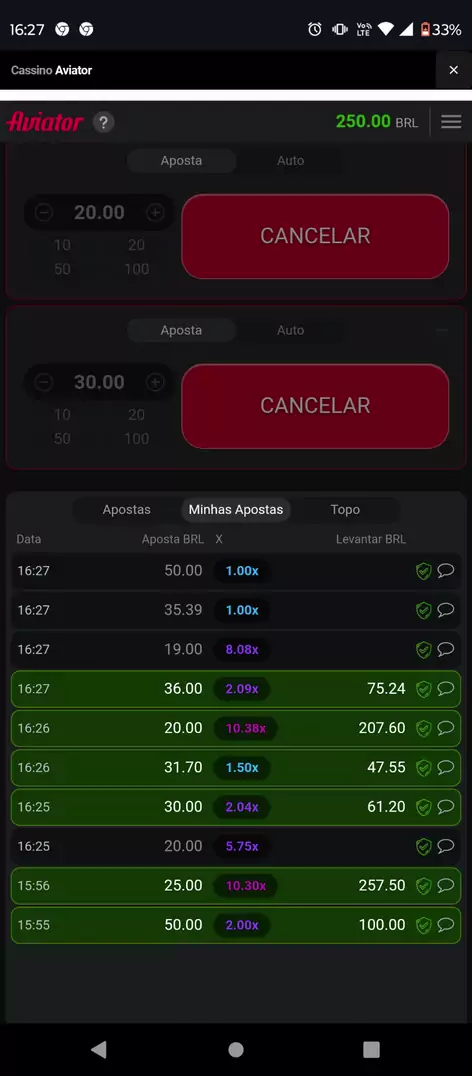This screenshot has width=472, height=1076.
Task: Remove the second bet panel
Action: tap(442, 331)
